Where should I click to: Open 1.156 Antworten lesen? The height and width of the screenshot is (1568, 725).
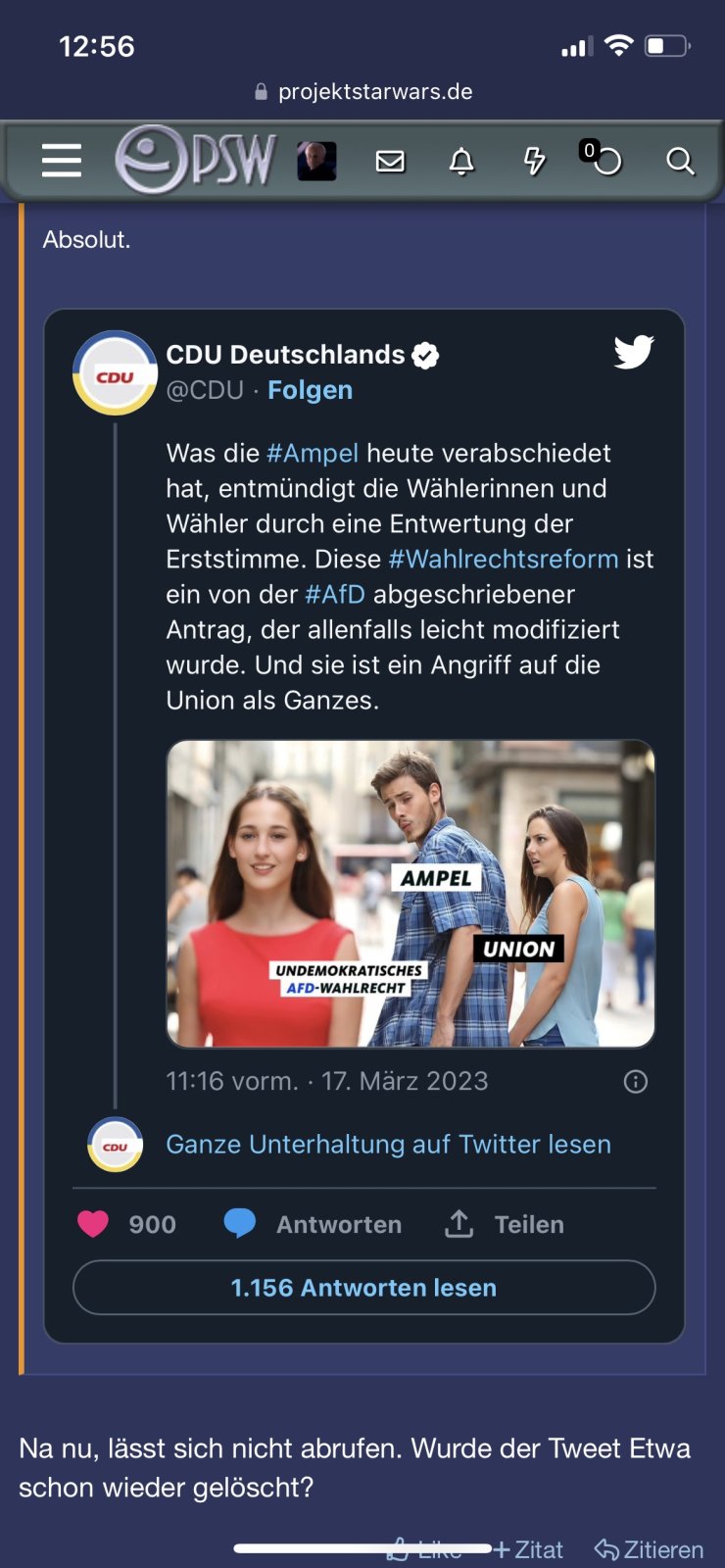(x=363, y=1288)
